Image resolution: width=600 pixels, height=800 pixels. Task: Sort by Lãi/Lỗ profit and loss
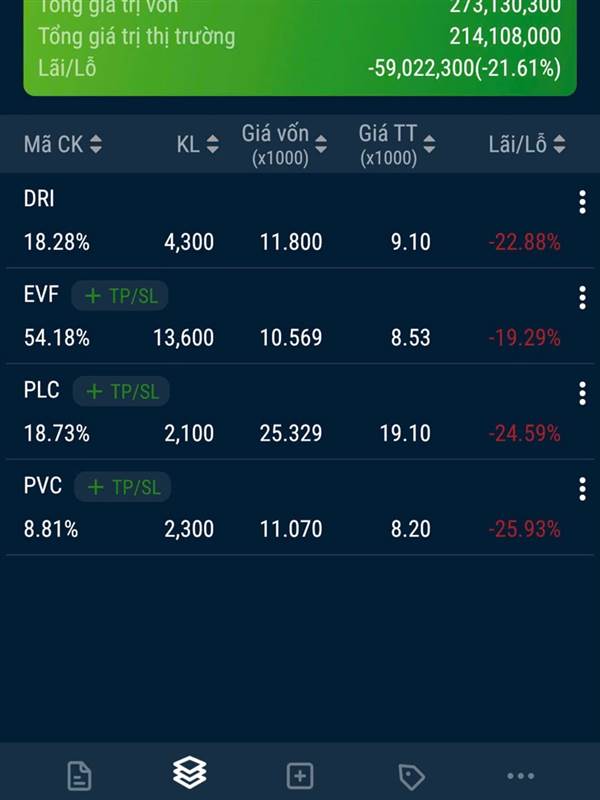pos(527,144)
